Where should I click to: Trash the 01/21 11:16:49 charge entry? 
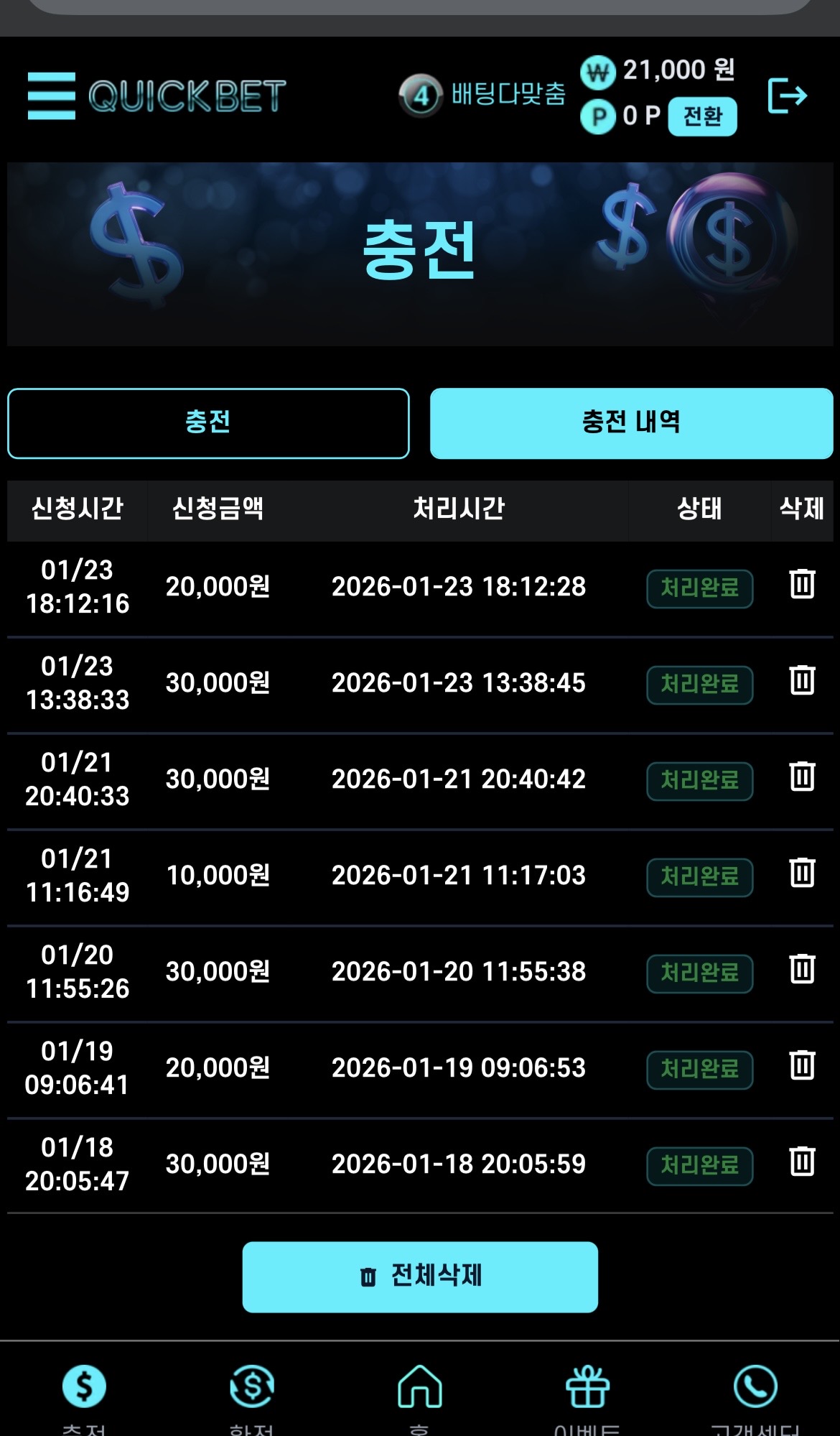[x=802, y=873]
